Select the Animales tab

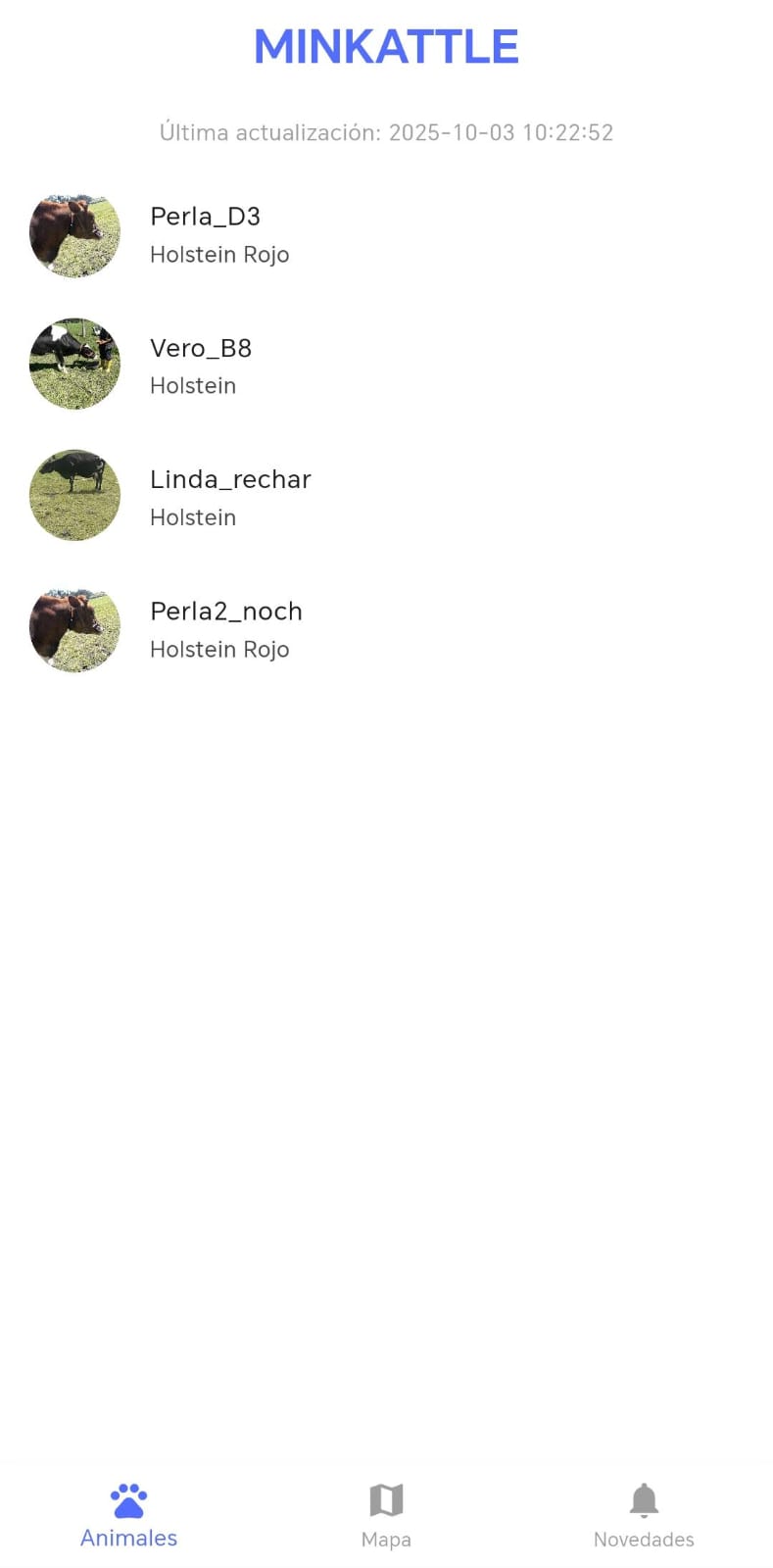(128, 1515)
